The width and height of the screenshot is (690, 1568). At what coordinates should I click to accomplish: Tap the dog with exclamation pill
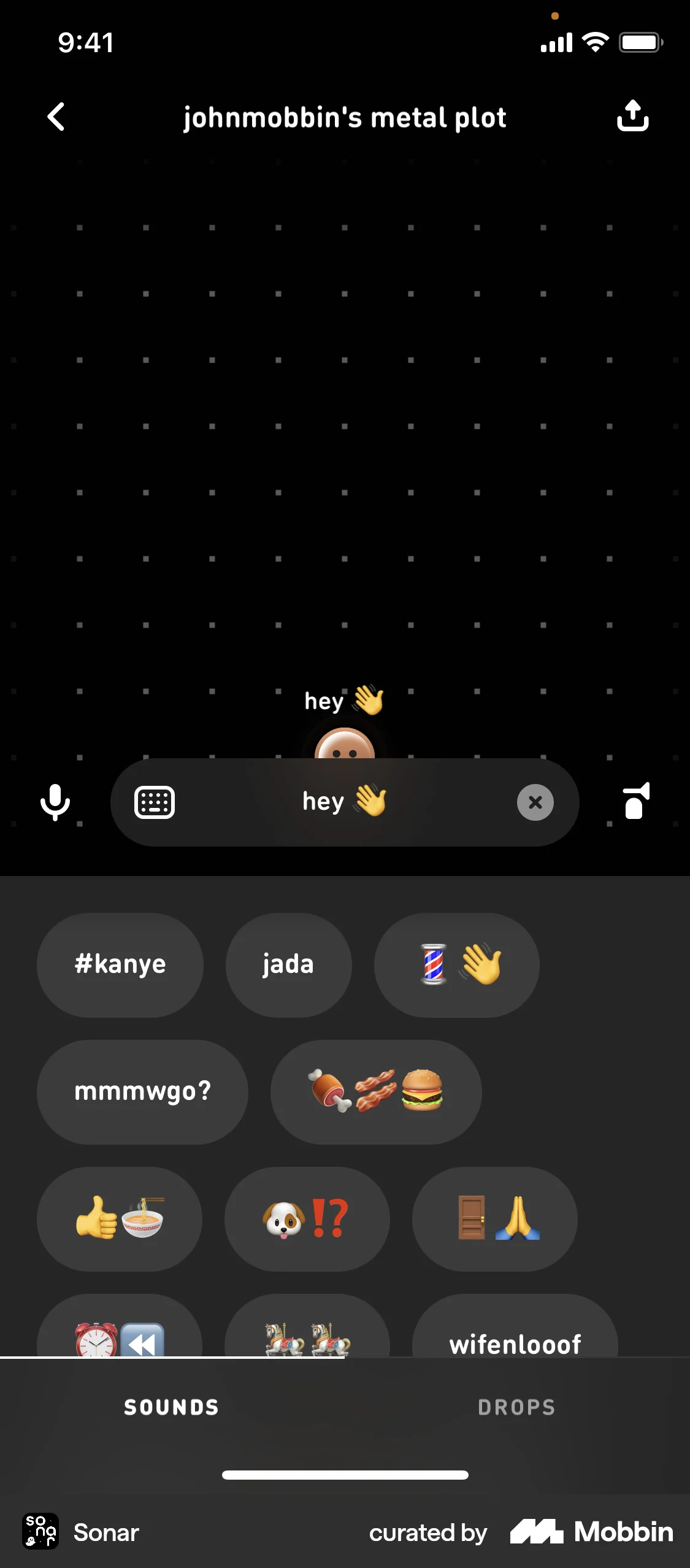click(x=306, y=1218)
